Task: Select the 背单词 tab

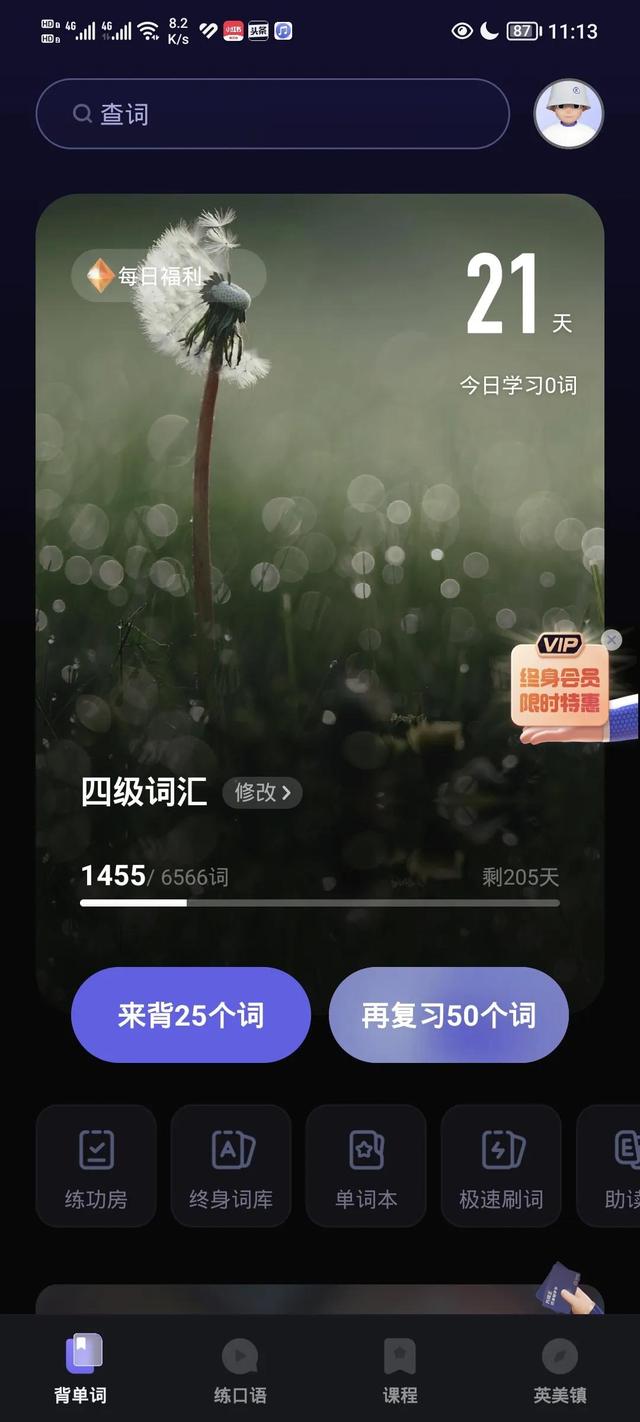Action: [x=80, y=1369]
